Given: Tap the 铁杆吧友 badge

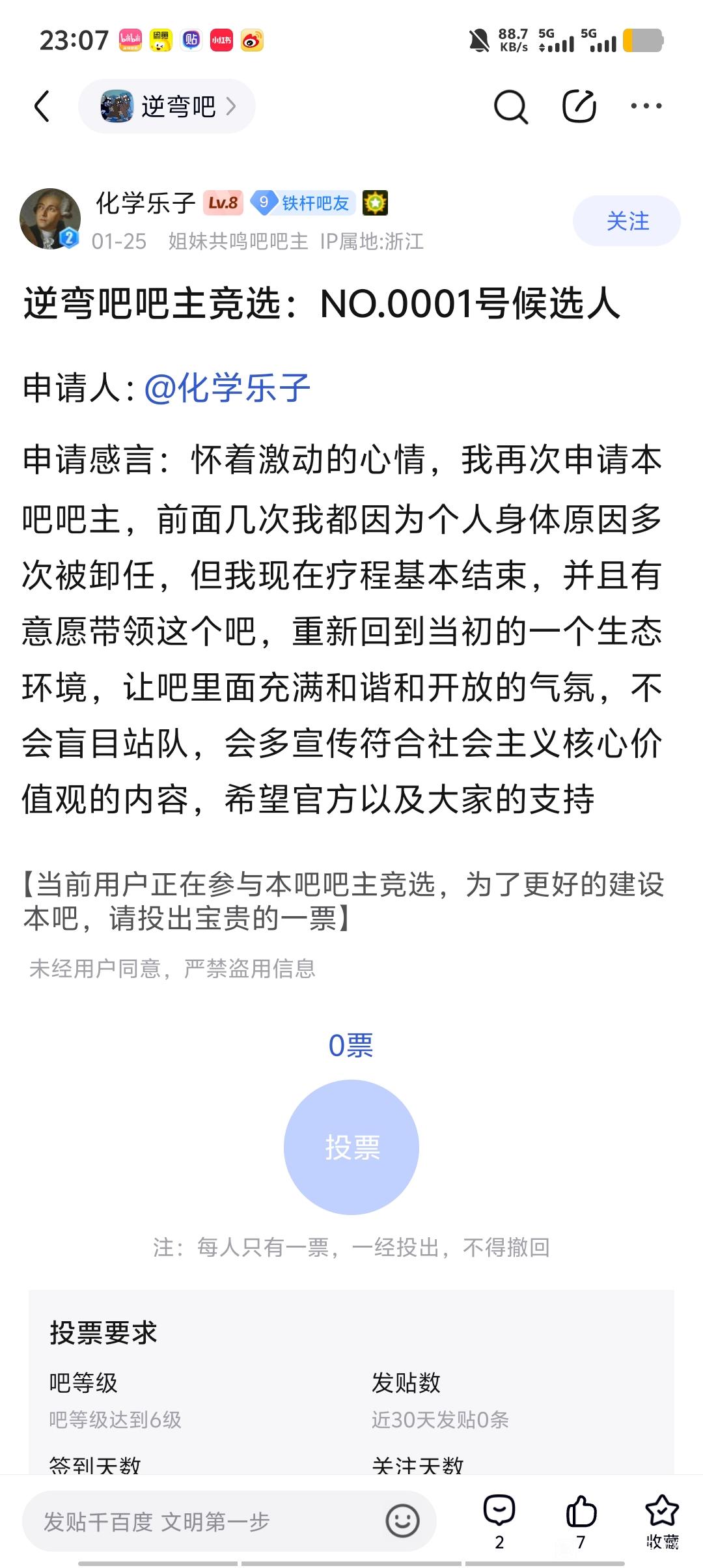Looking at the screenshot, I should pyautogui.click(x=304, y=203).
